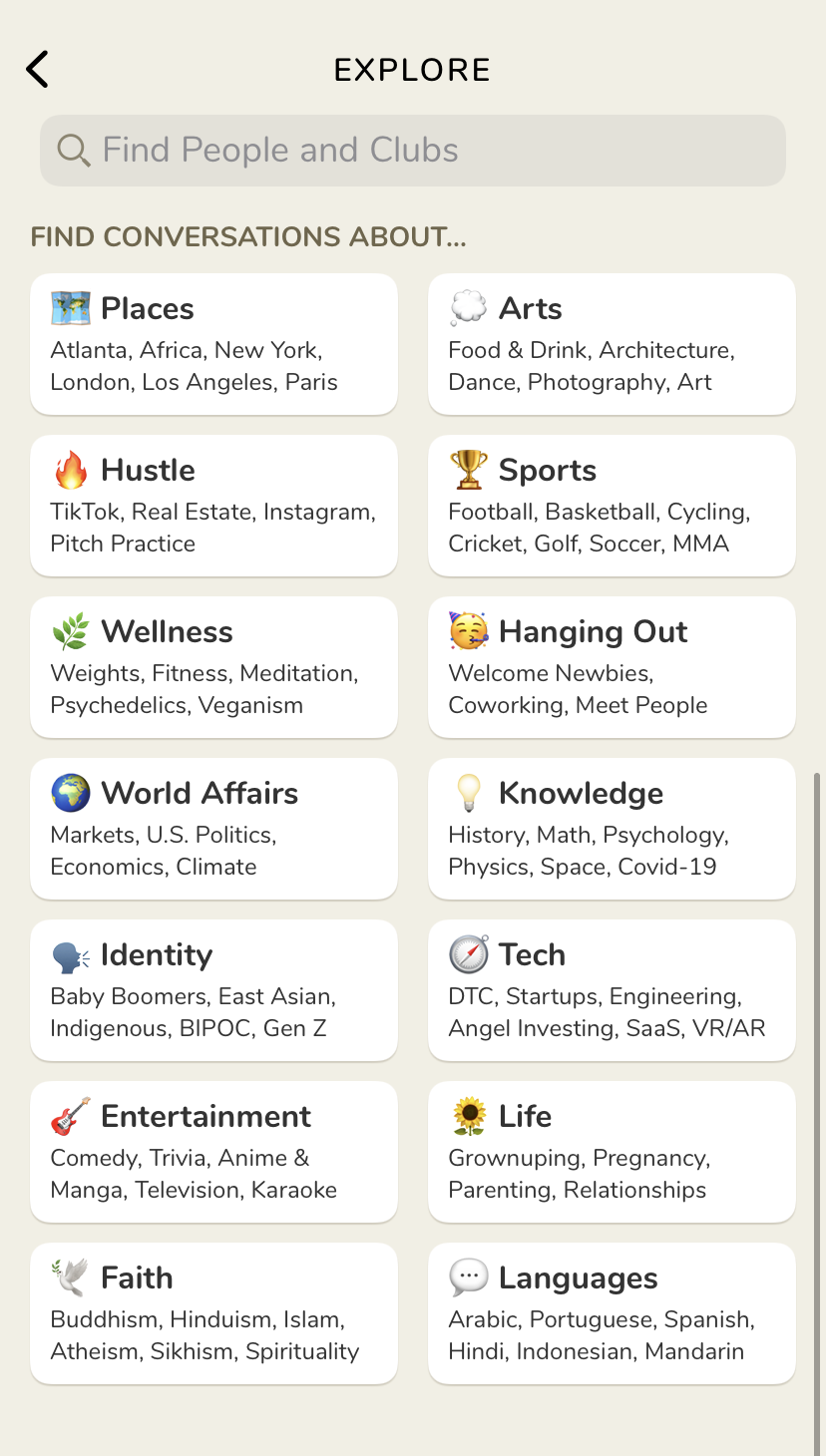Open the Wellness topic card
The image size is (826, 1456).
(213, 667)
